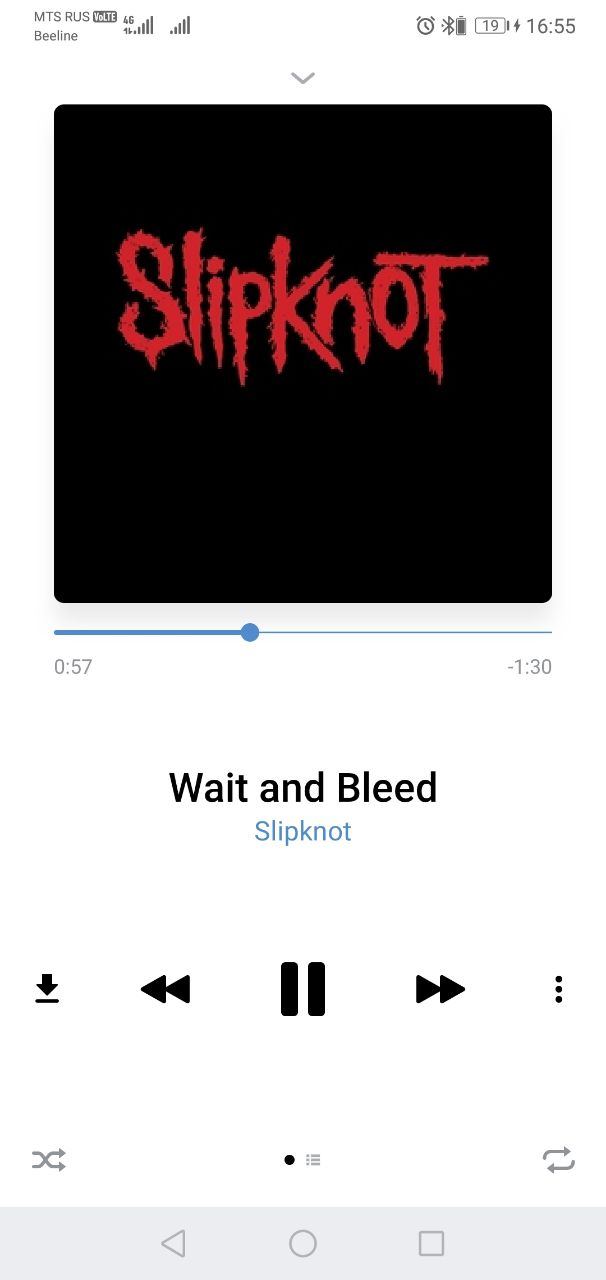This screenshot has width=606, height=1280.
Task: Go back using the system back button
Action: coord(173,1243)
